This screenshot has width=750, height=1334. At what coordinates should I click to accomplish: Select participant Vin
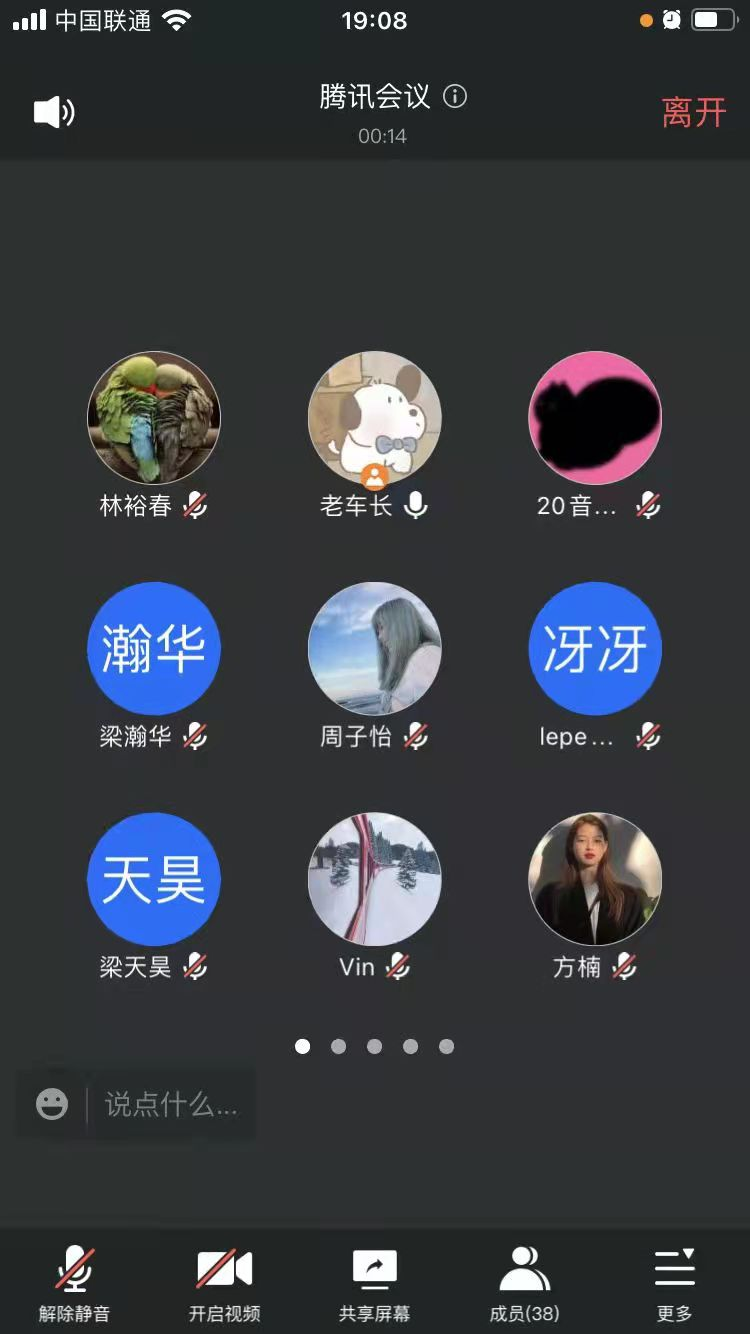point(375,879)
